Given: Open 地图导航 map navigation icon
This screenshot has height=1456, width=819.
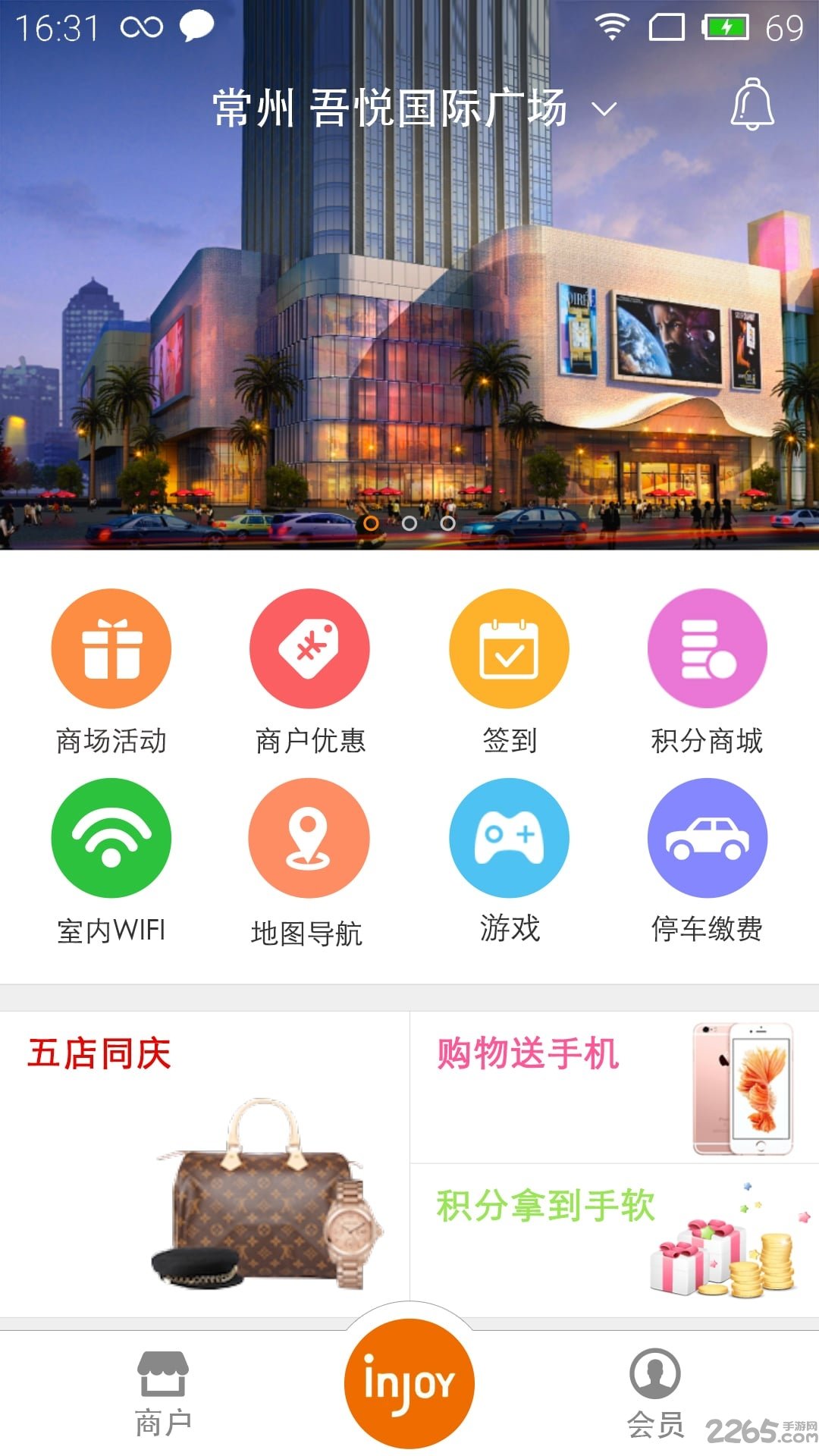Looking at the screenshot, I should click(309, 838).
